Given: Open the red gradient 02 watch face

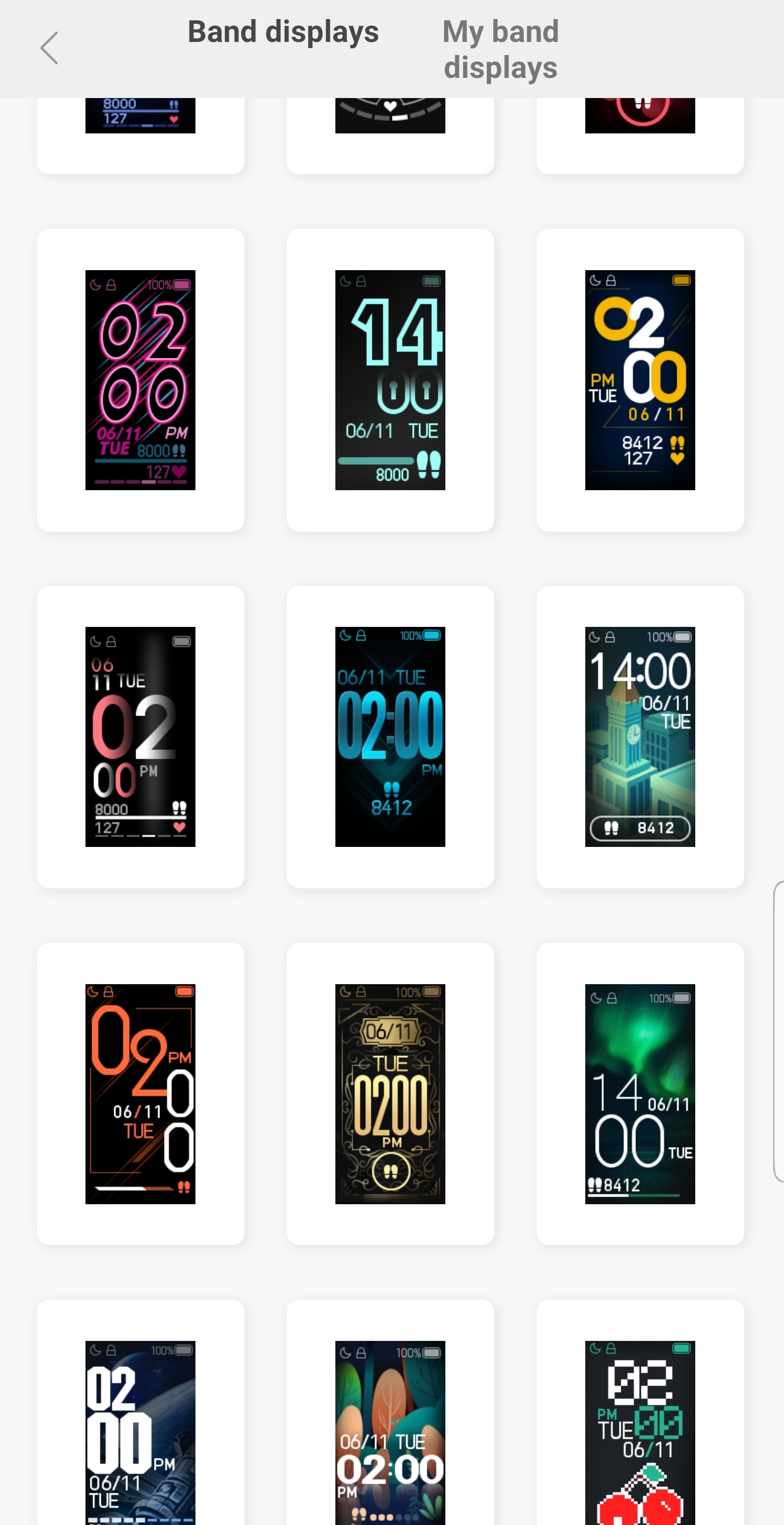Looking at the screenshot, I should [140, 736].
